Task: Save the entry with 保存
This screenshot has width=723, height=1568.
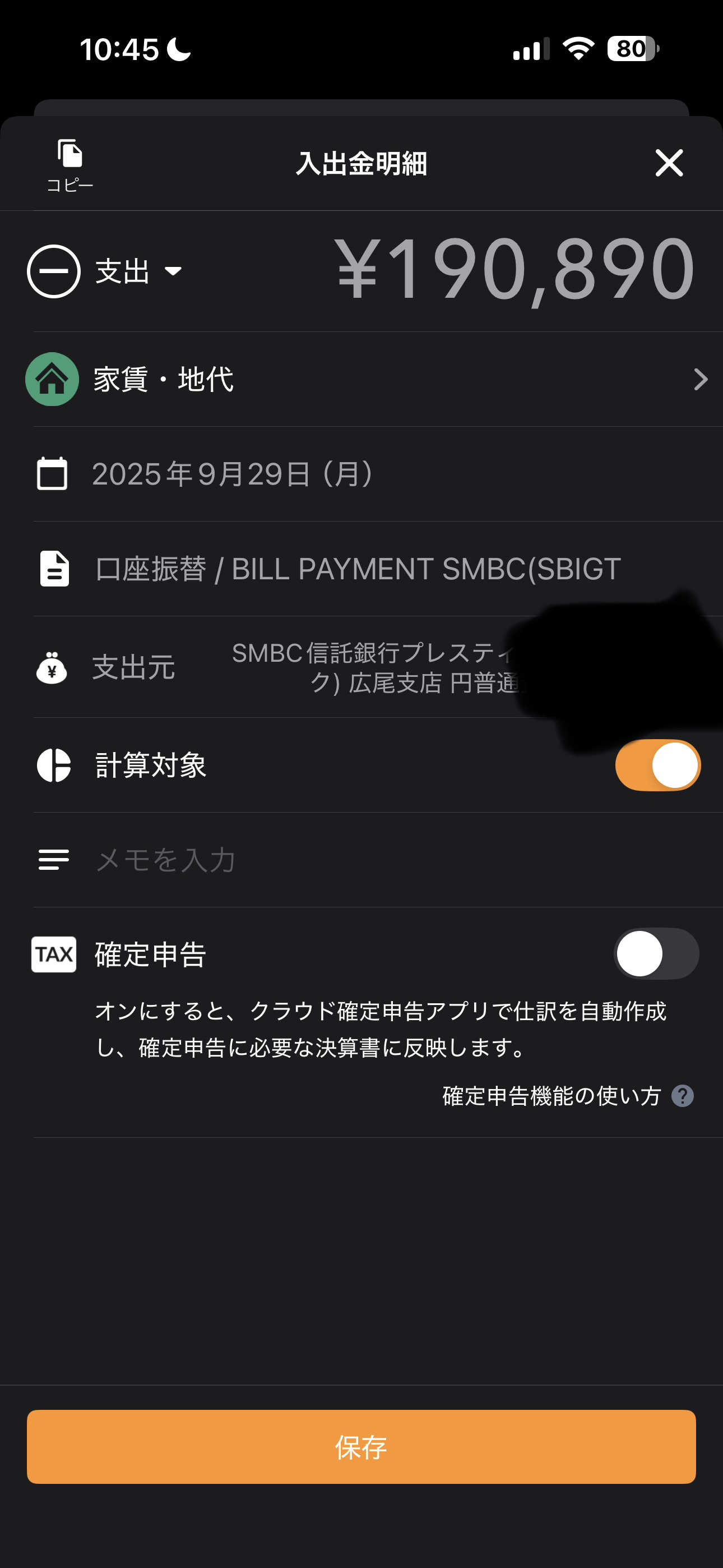Action: point(361,1447)
